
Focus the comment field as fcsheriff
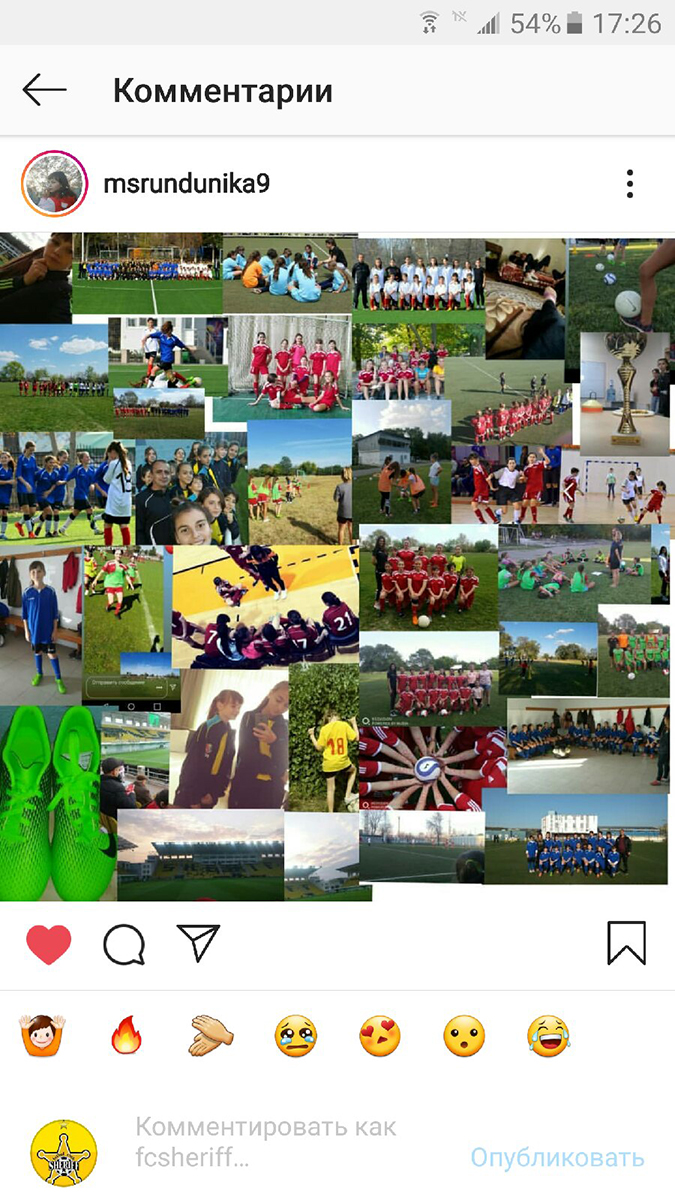point(280,1143)
